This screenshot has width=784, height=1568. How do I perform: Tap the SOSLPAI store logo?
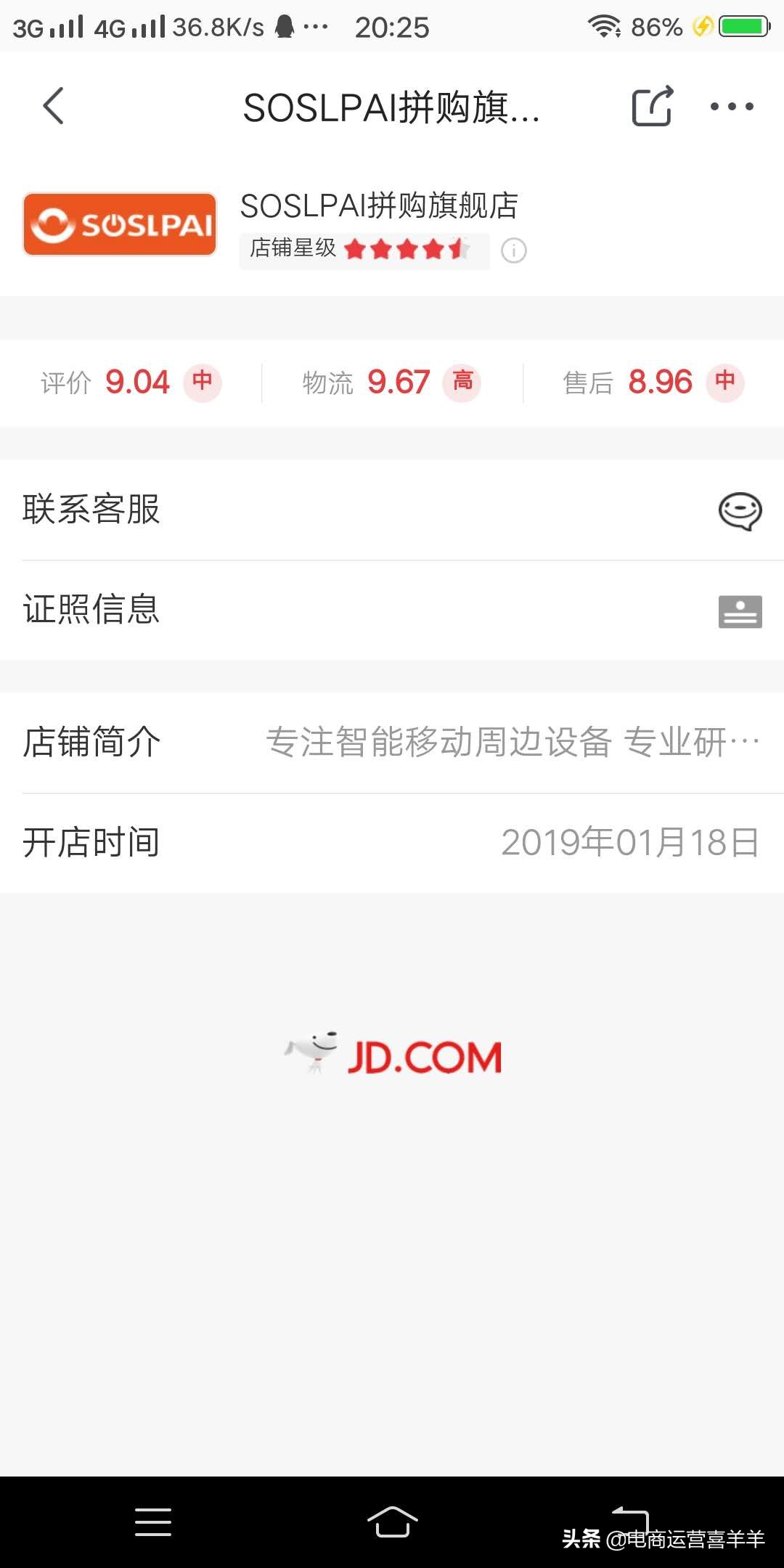(119, 224)
